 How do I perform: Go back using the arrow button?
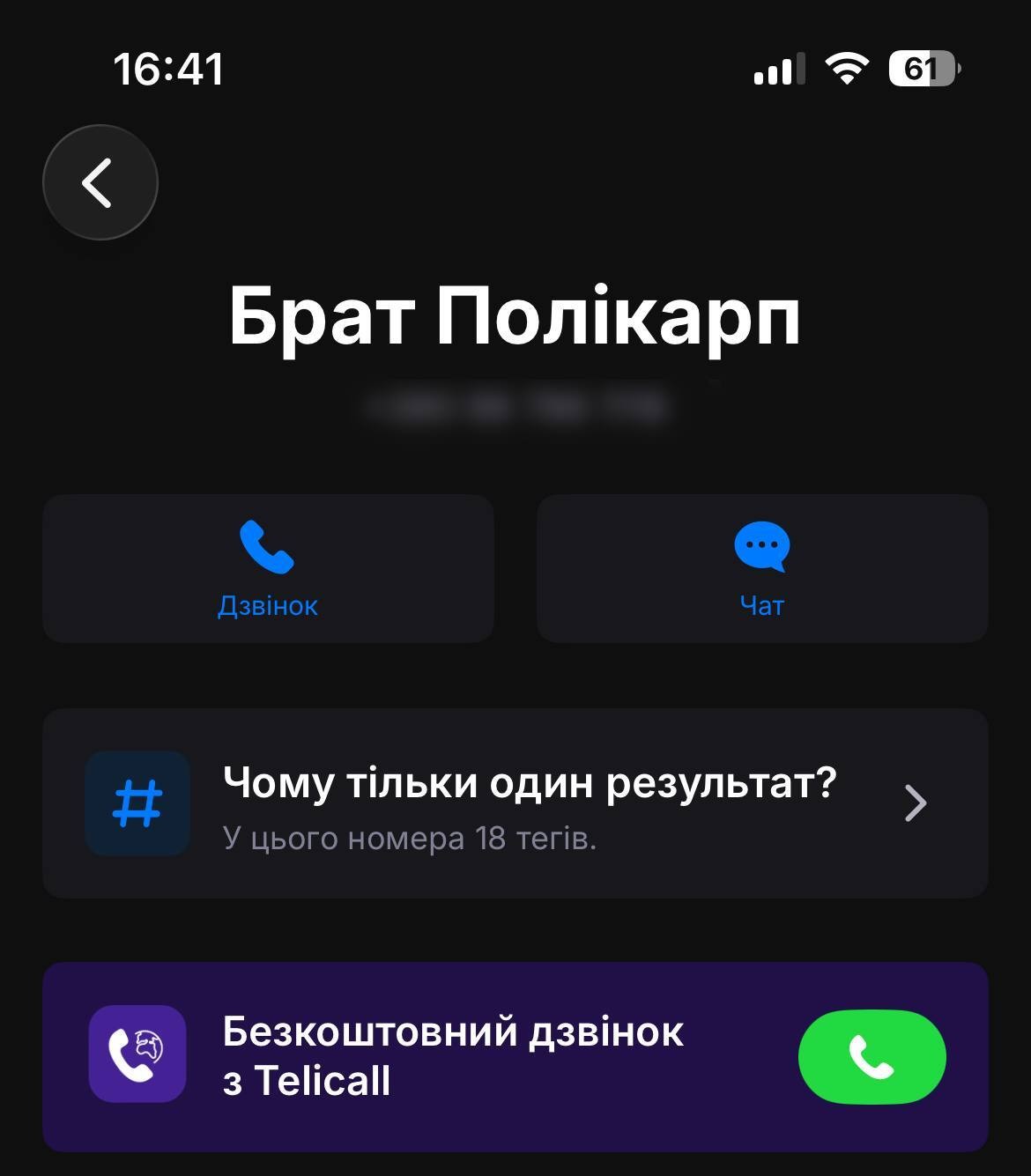tap(100, 182)
